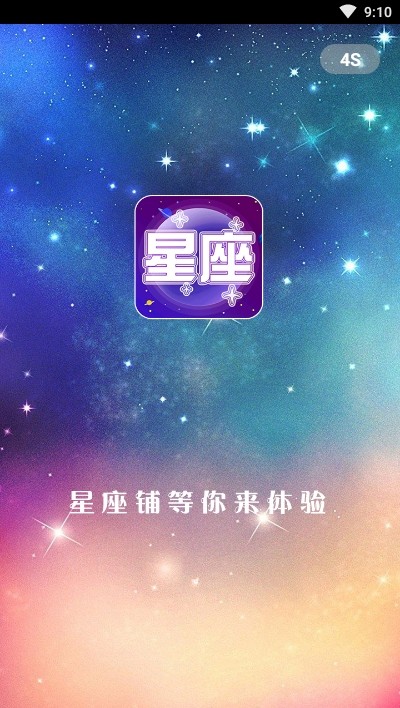Skip the splash via the 4S countdown
Viewport: 400px width, 708px height.
pos(350,59)
